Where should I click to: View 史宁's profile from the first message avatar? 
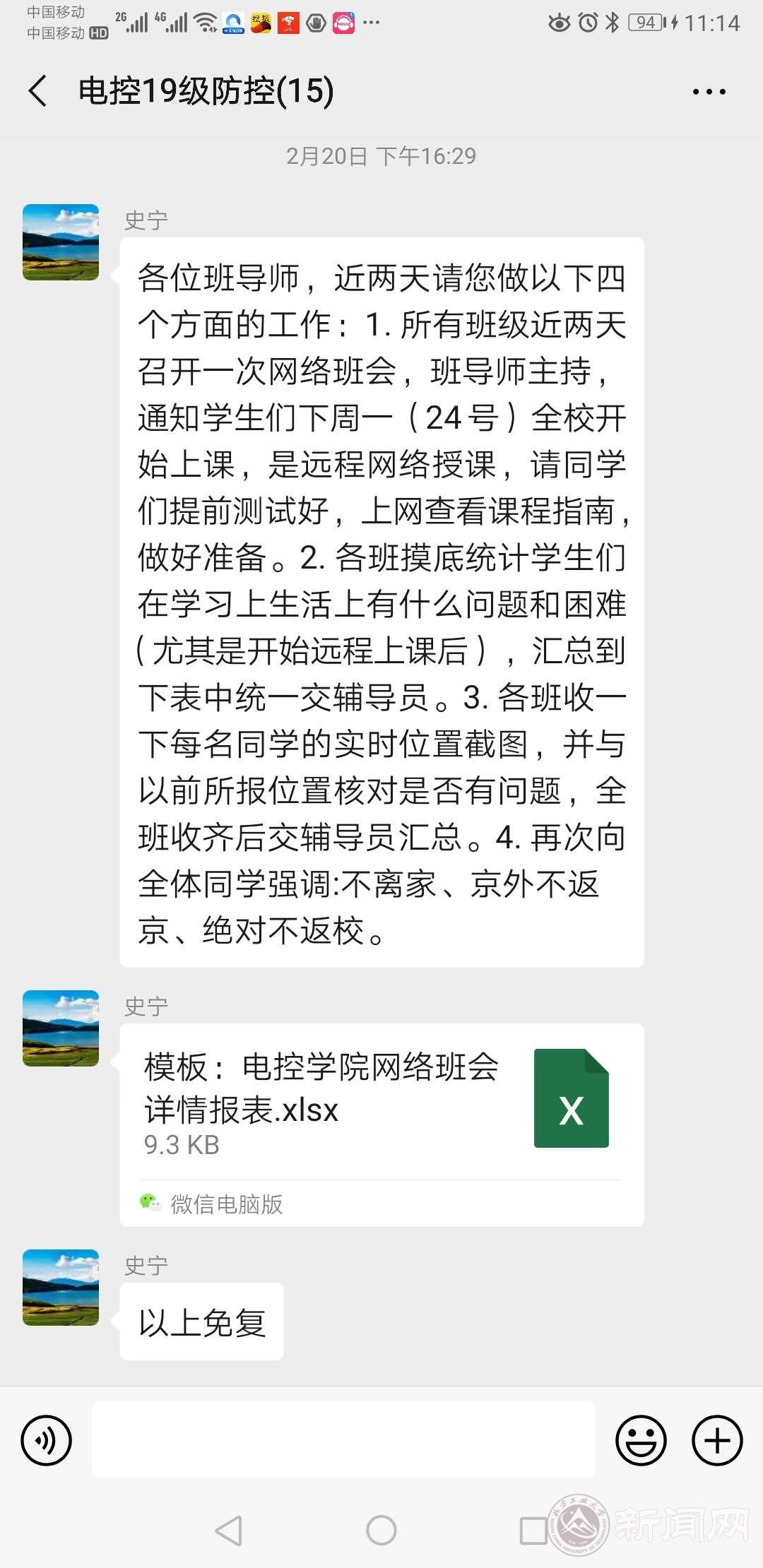click(61, 242)
